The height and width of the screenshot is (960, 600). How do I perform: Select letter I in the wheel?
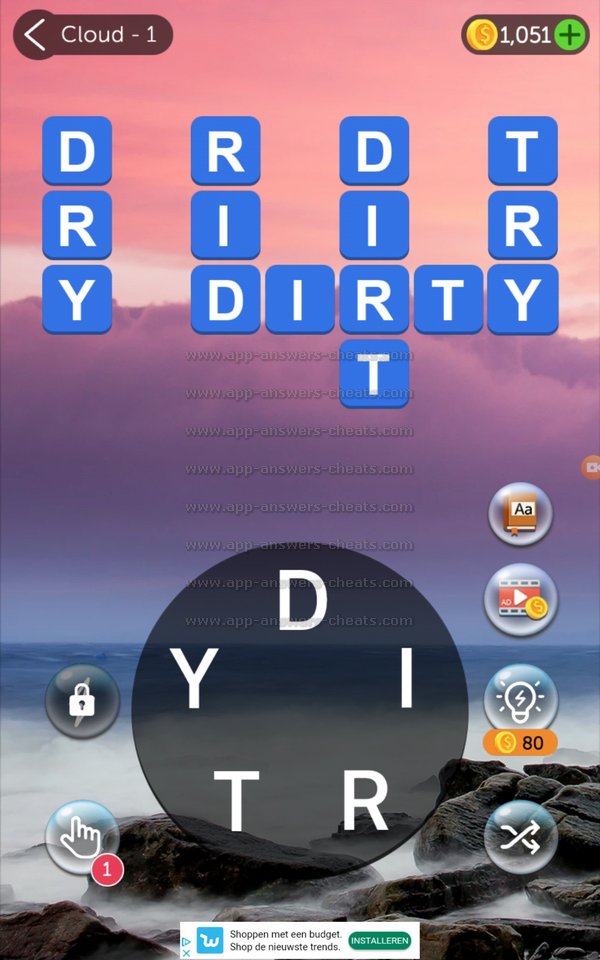click(x=406, y=679)
